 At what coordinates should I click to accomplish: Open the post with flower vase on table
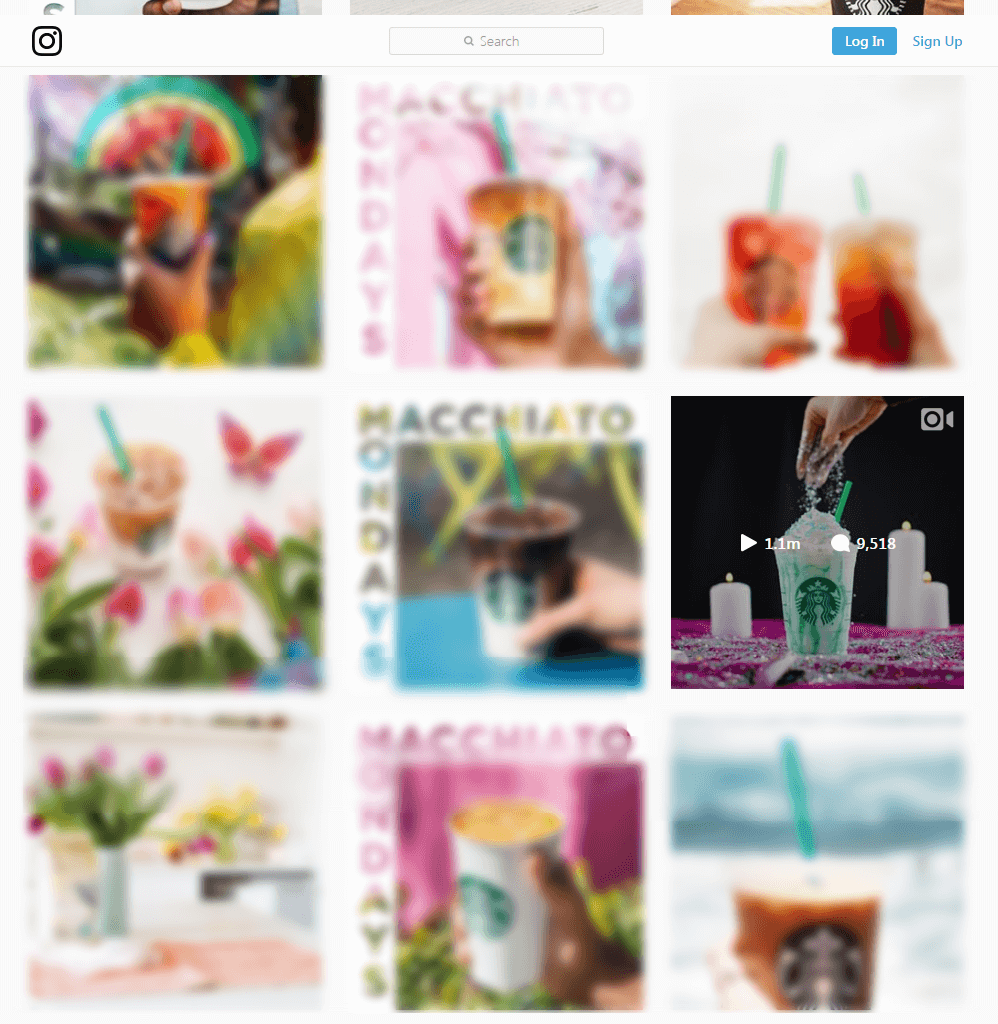tap(175, 862)
